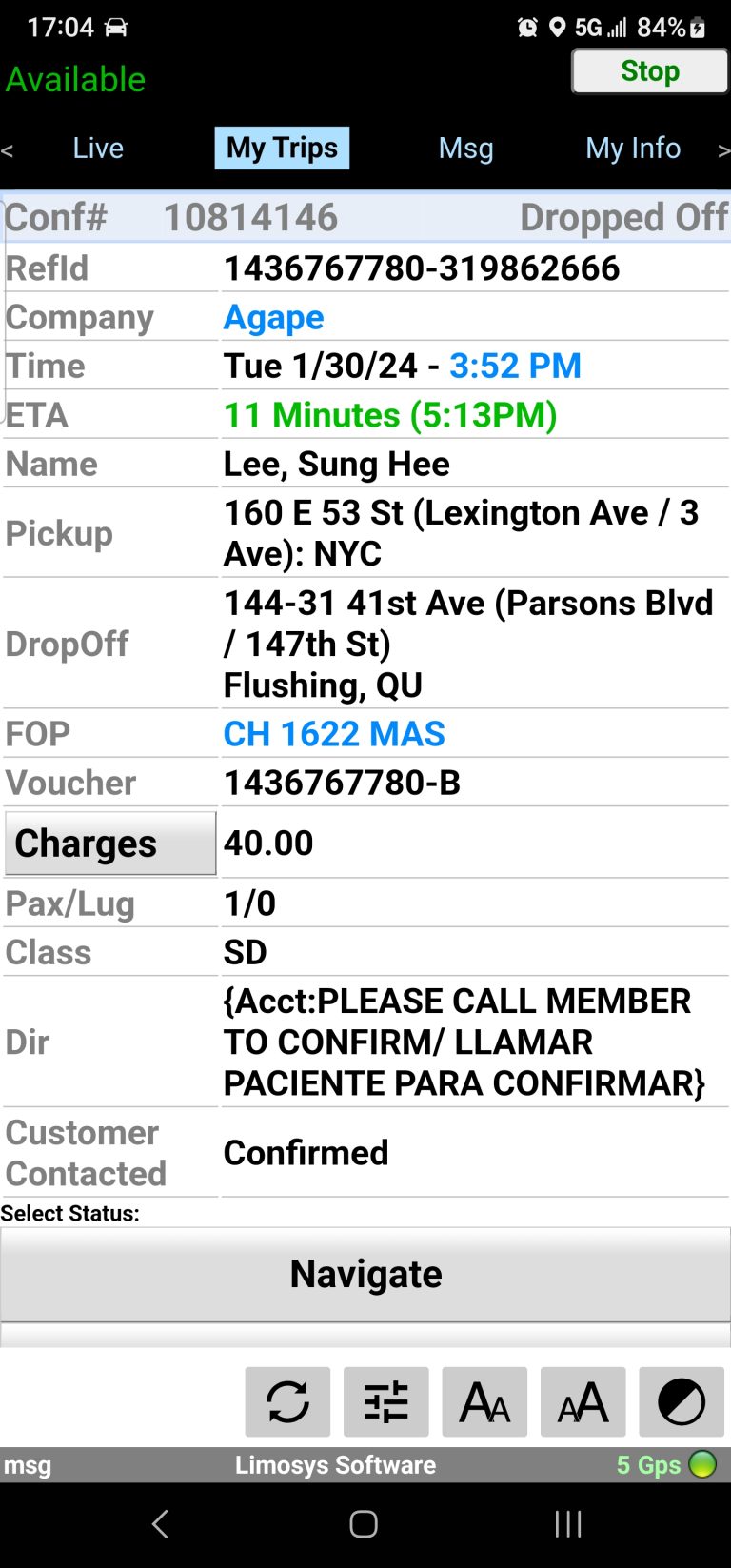Show previous tabs with left arrow
Viewport: 731px width, 1568px height.
click(8, 150)
